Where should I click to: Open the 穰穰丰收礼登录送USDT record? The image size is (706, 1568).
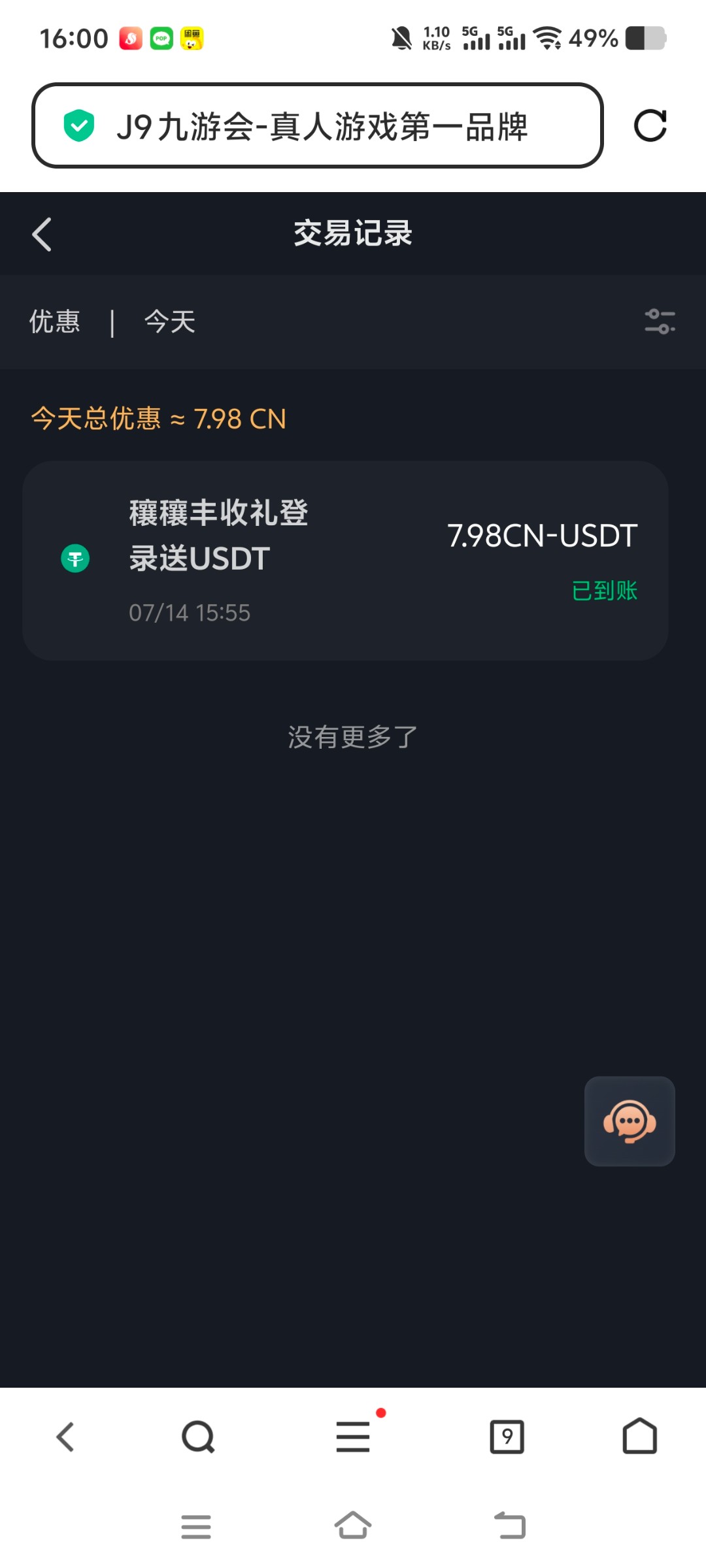coord(345,561)
